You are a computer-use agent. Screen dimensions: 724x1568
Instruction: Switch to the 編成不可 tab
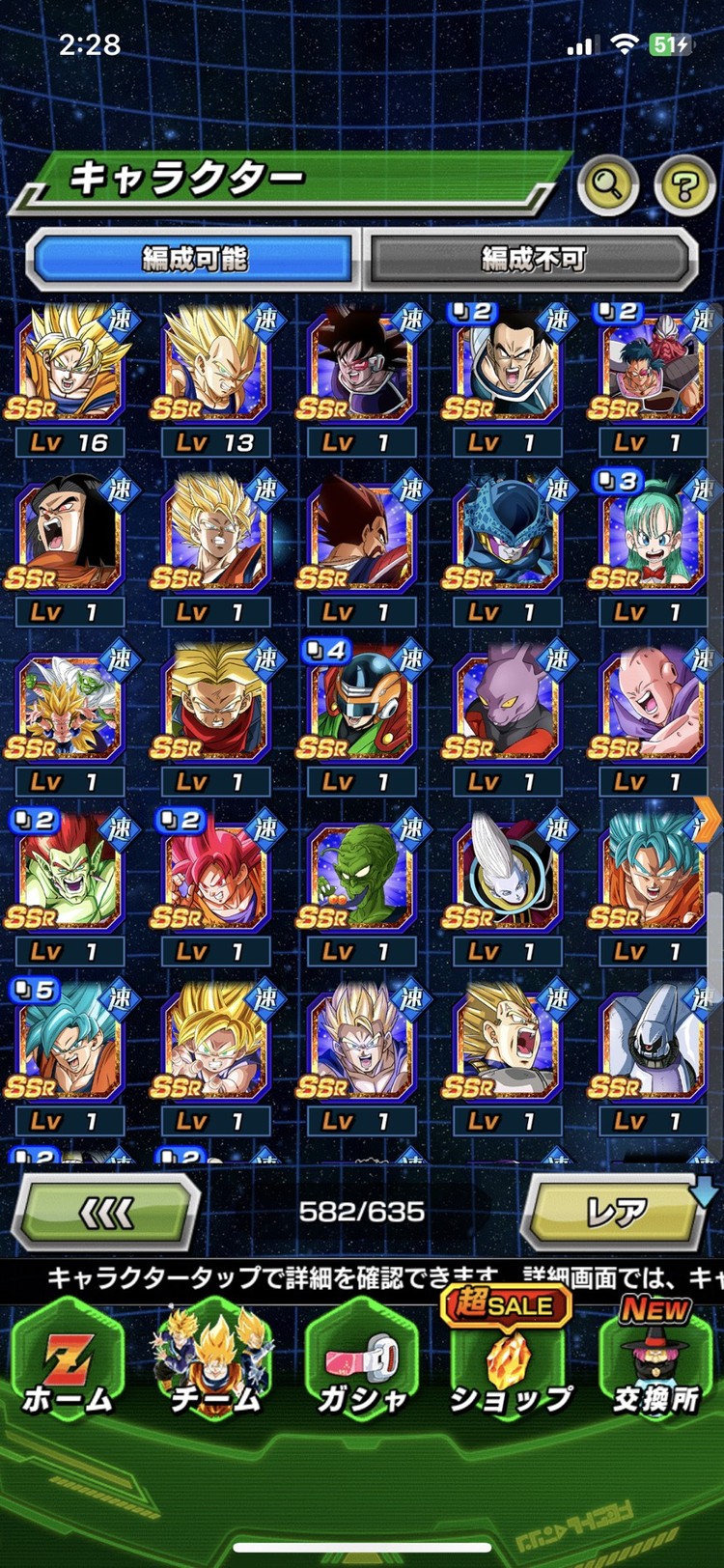(533, 259)
